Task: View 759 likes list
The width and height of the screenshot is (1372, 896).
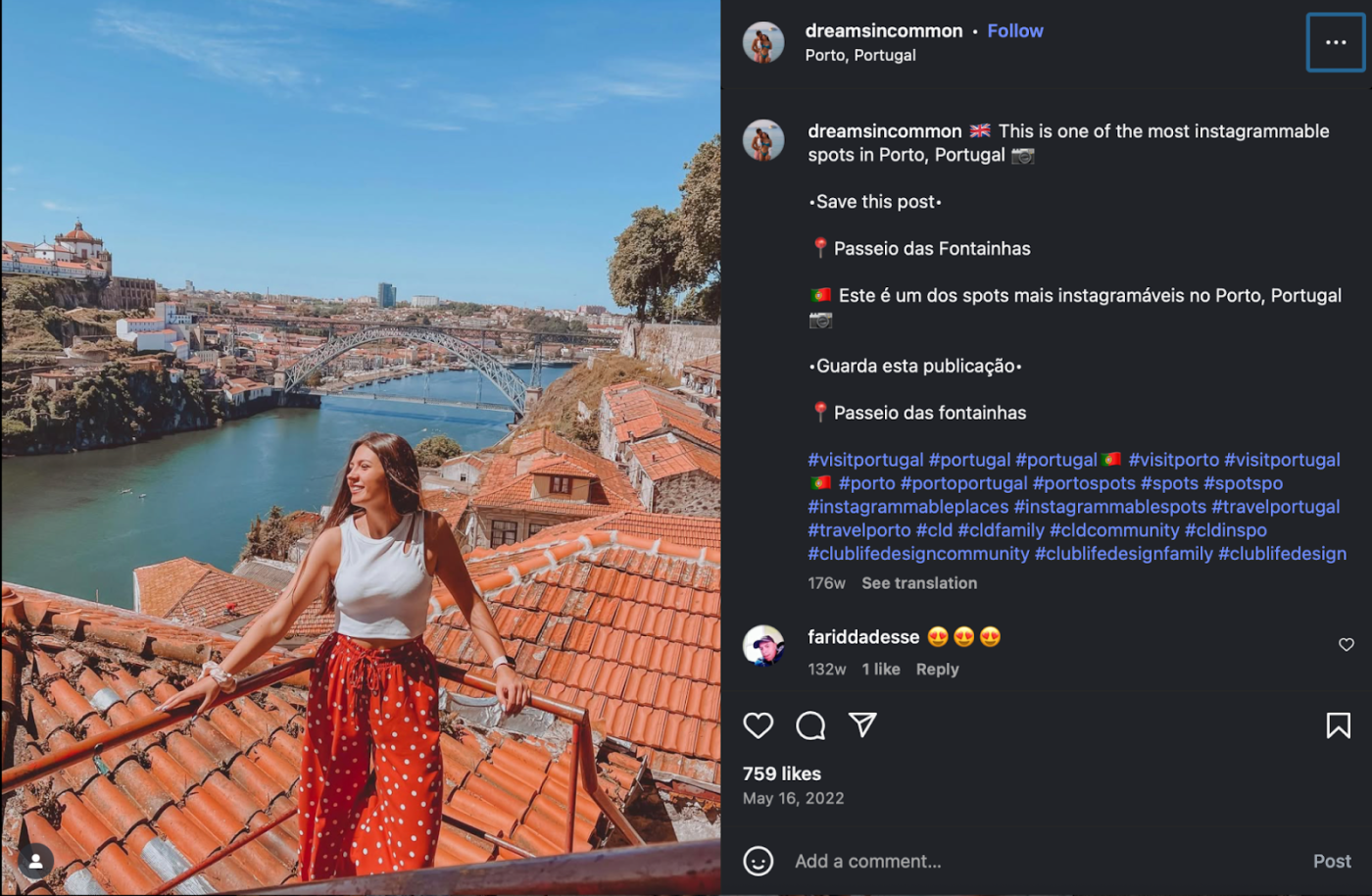Action: click(x=782, y=773)
